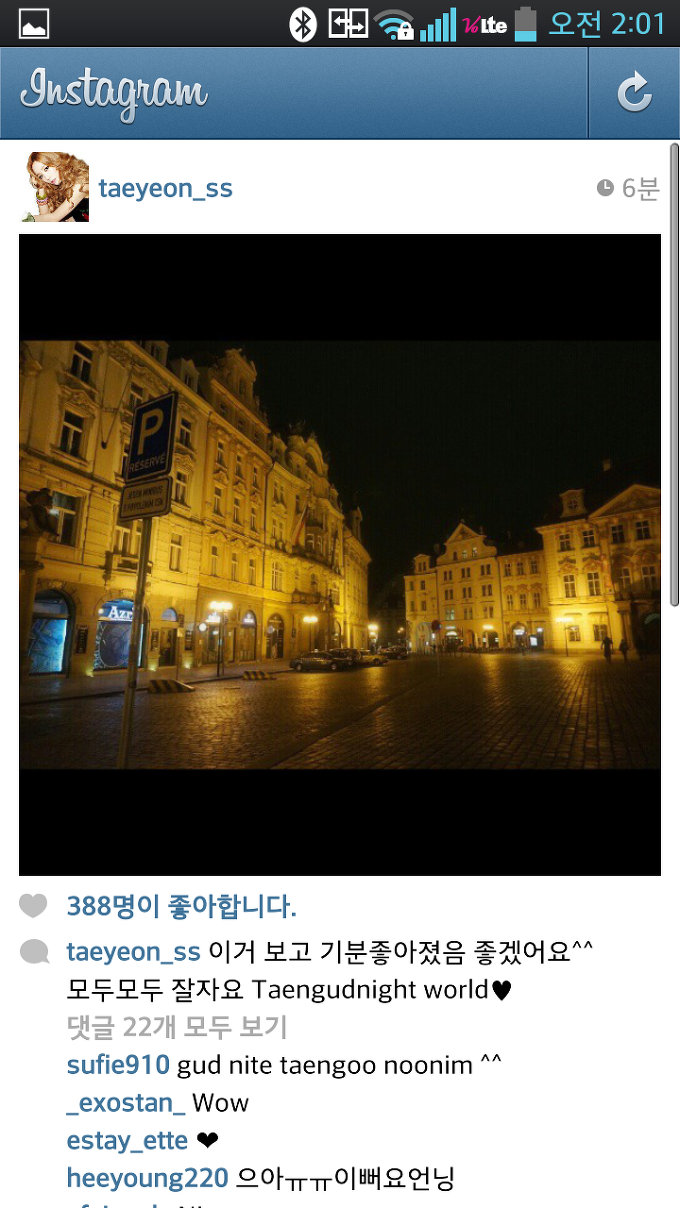This screenshot has height=1208, width=680.
Task: Open sufie910's profile from comment
Action: (118, 1065)
